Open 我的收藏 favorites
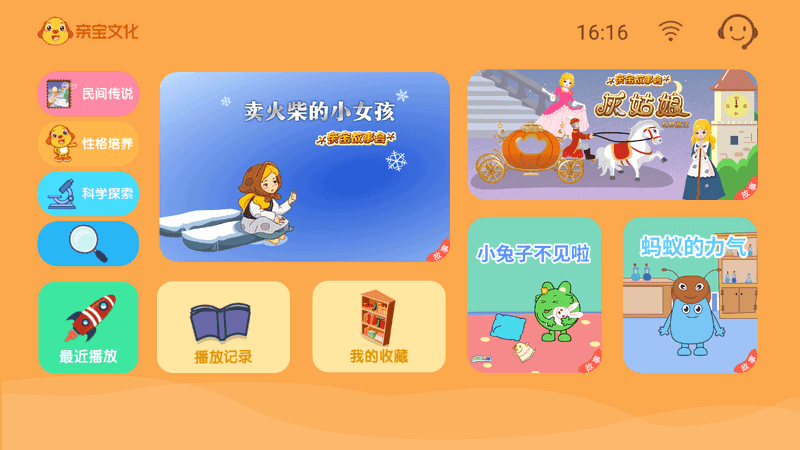This screenshot has height=450, width=800. tap(378, 327)
